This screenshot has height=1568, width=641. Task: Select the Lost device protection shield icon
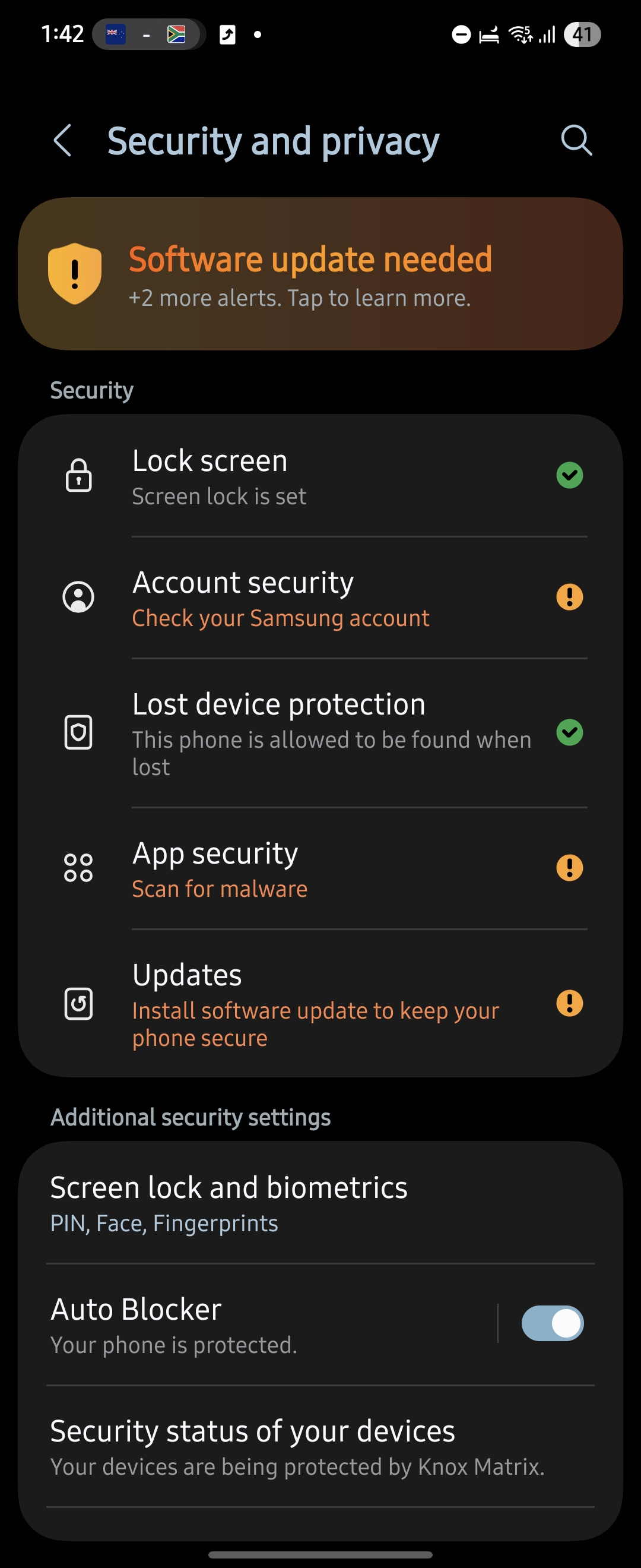(x=78, y=732)
